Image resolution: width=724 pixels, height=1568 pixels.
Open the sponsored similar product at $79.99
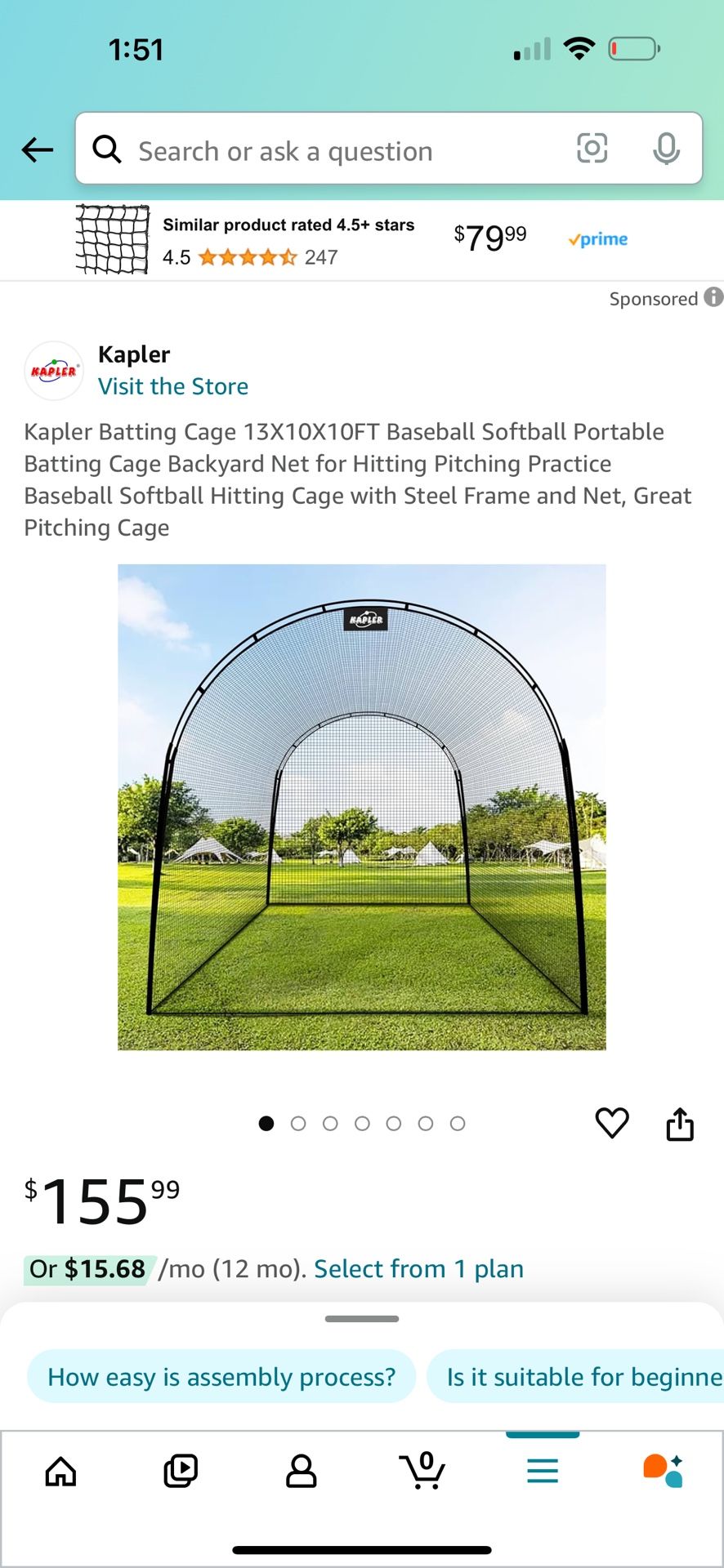click(362, 240)
